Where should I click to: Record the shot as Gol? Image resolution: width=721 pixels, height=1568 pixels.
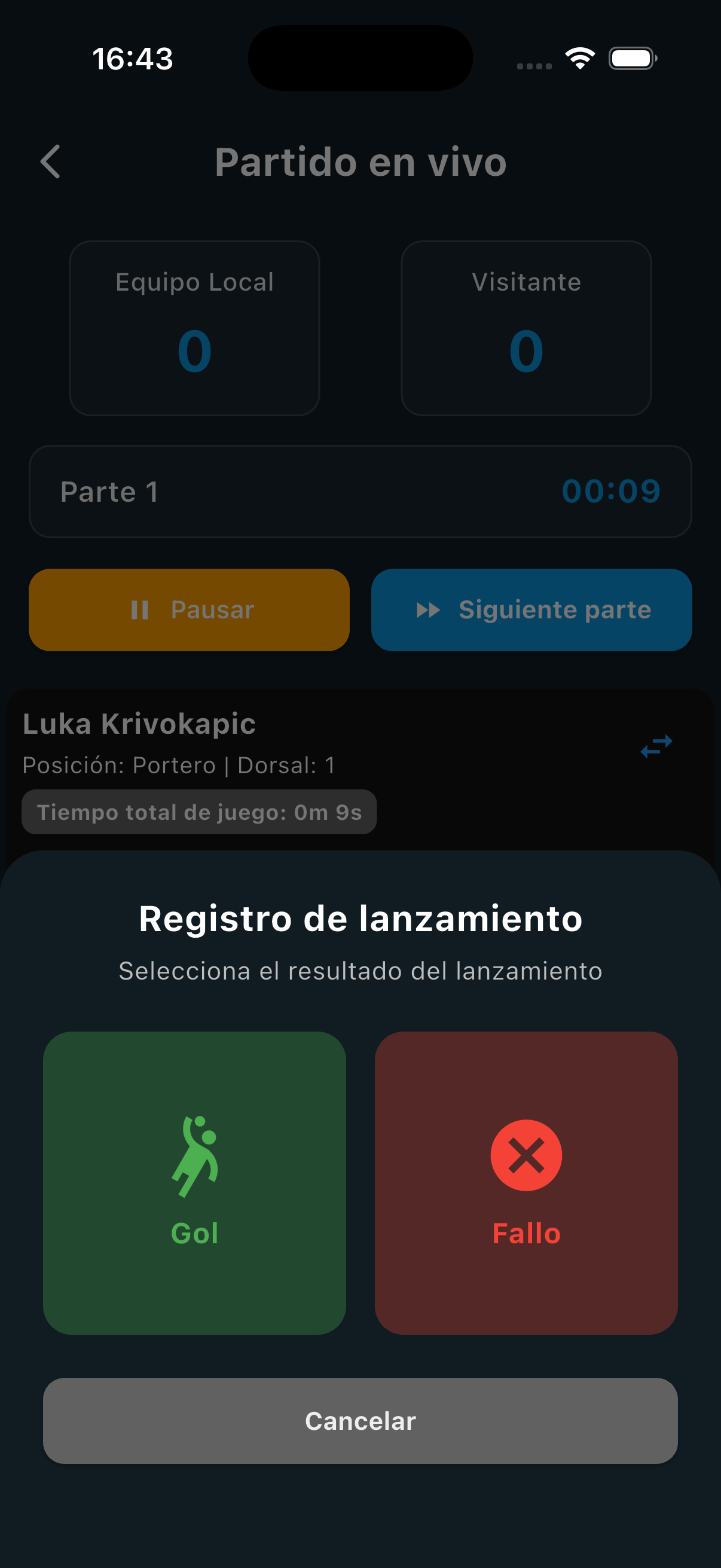tap(194, 1182)
